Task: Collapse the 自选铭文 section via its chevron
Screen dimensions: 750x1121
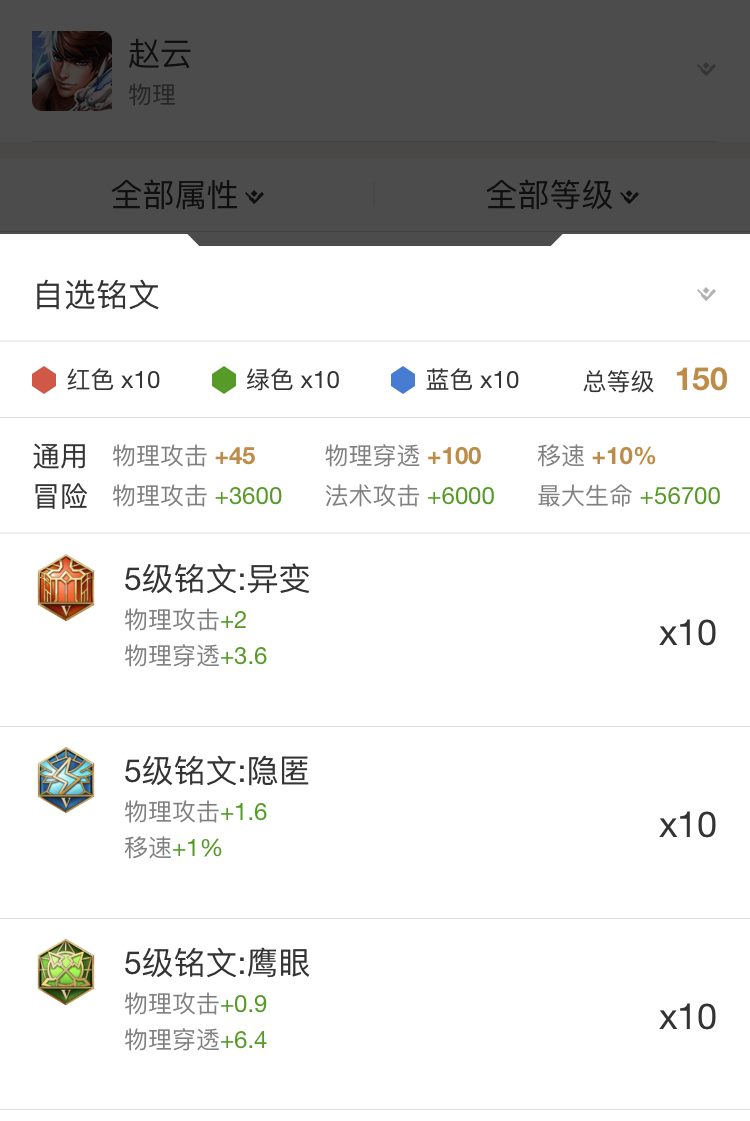Action: 707,295
